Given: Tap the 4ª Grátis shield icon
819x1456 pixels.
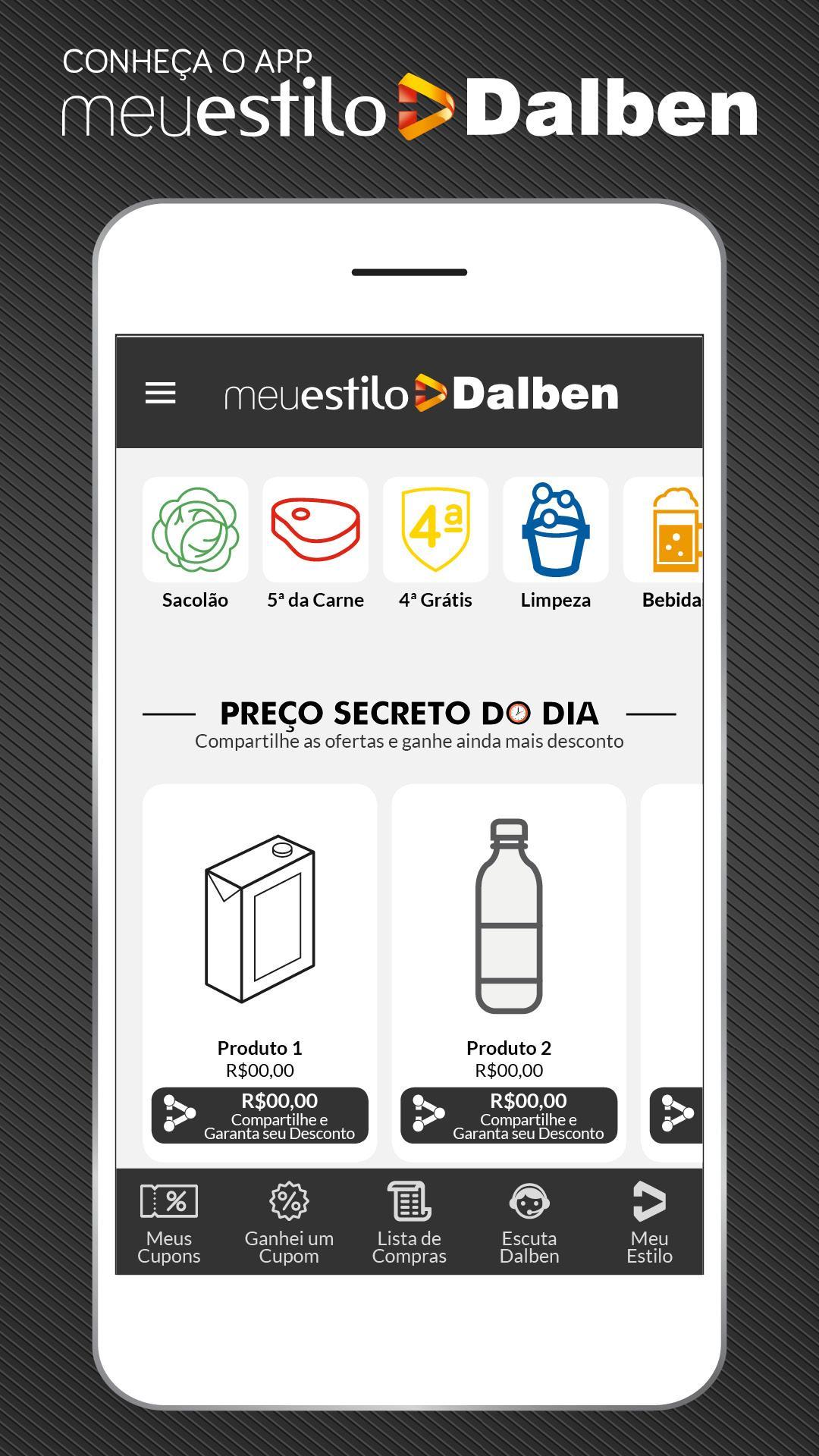Looking at the screenshot, I should pyautogui.click(x=435, y=531).
